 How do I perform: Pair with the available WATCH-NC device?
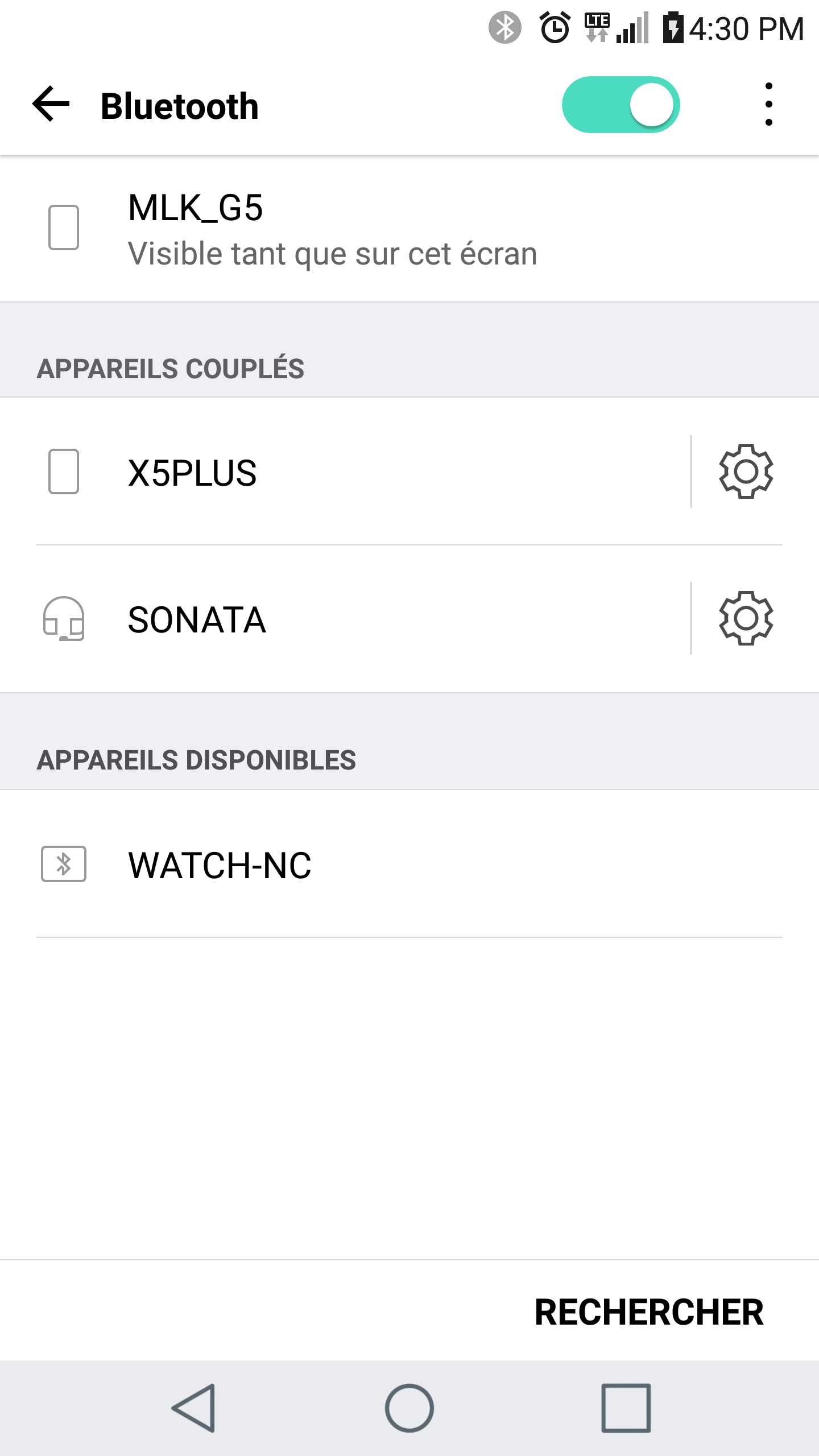click(x=409, y=864)
